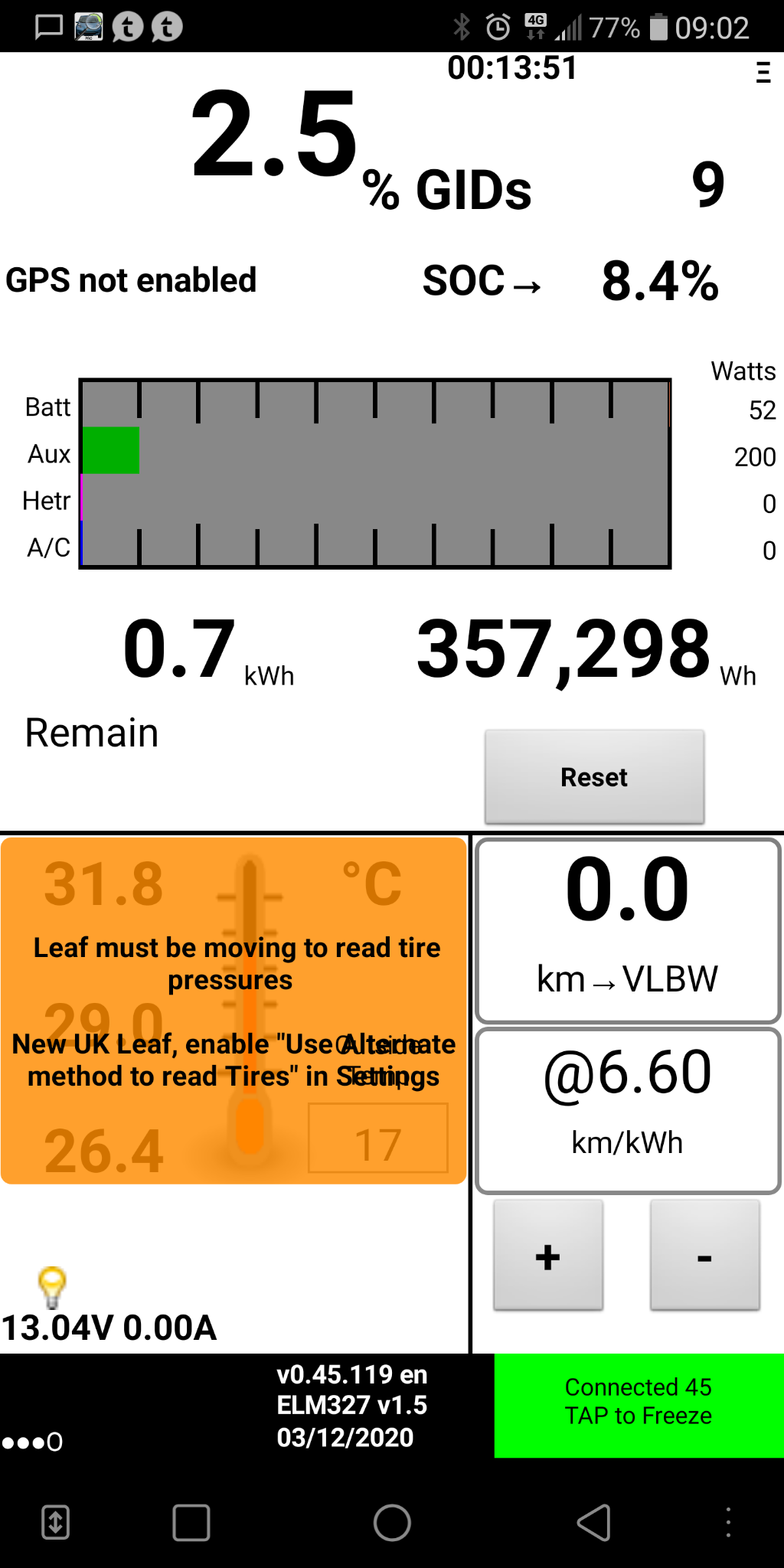
Task: Decrease km/kWh with the minus button
Action: point(704,1256)
